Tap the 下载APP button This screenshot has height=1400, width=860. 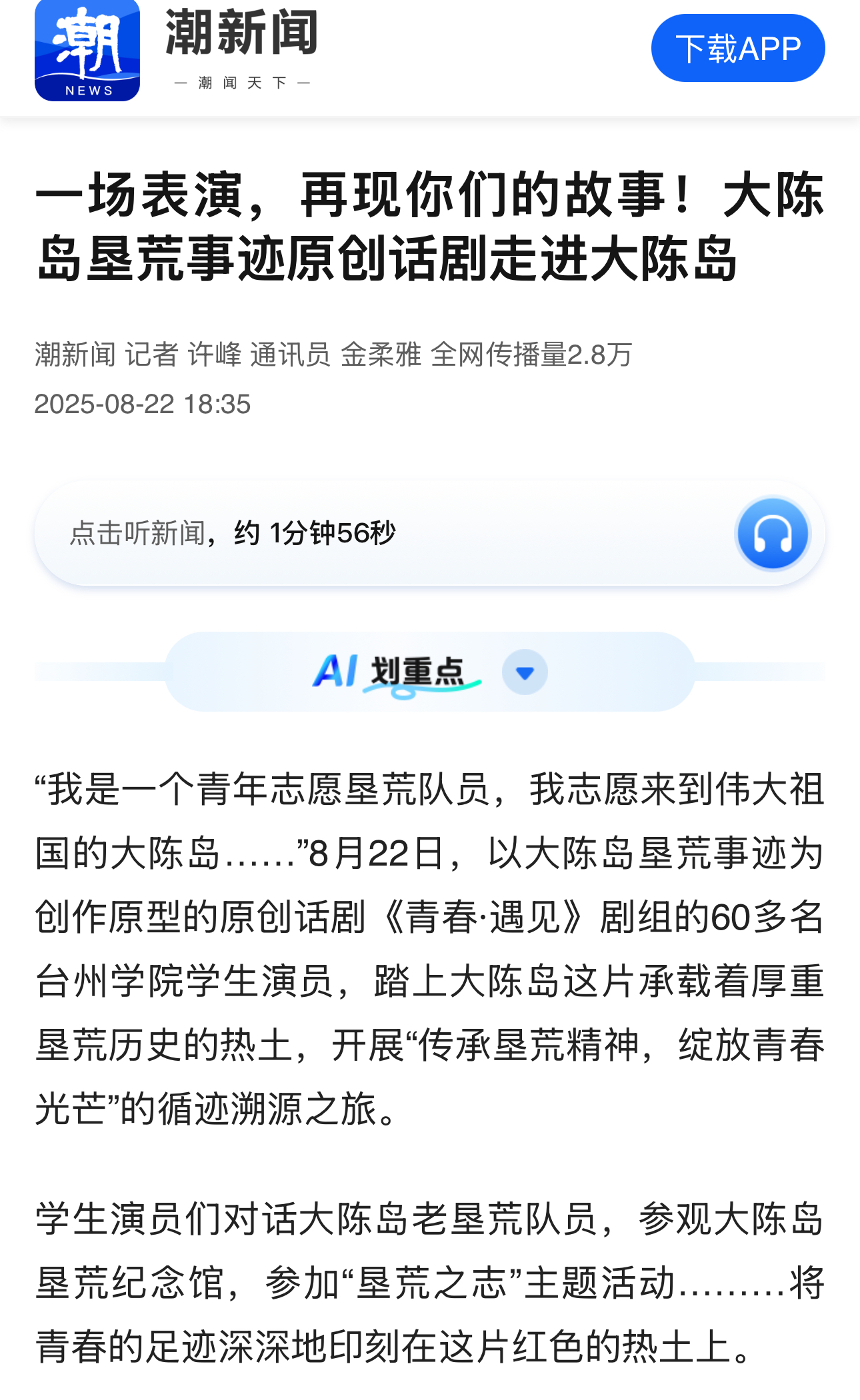(x=737, y=48)
